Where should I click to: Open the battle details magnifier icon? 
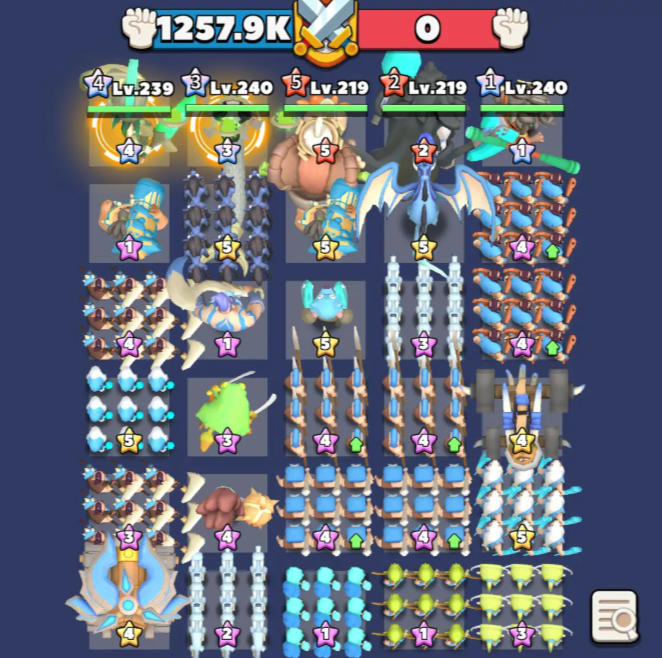tap(614, 614)
